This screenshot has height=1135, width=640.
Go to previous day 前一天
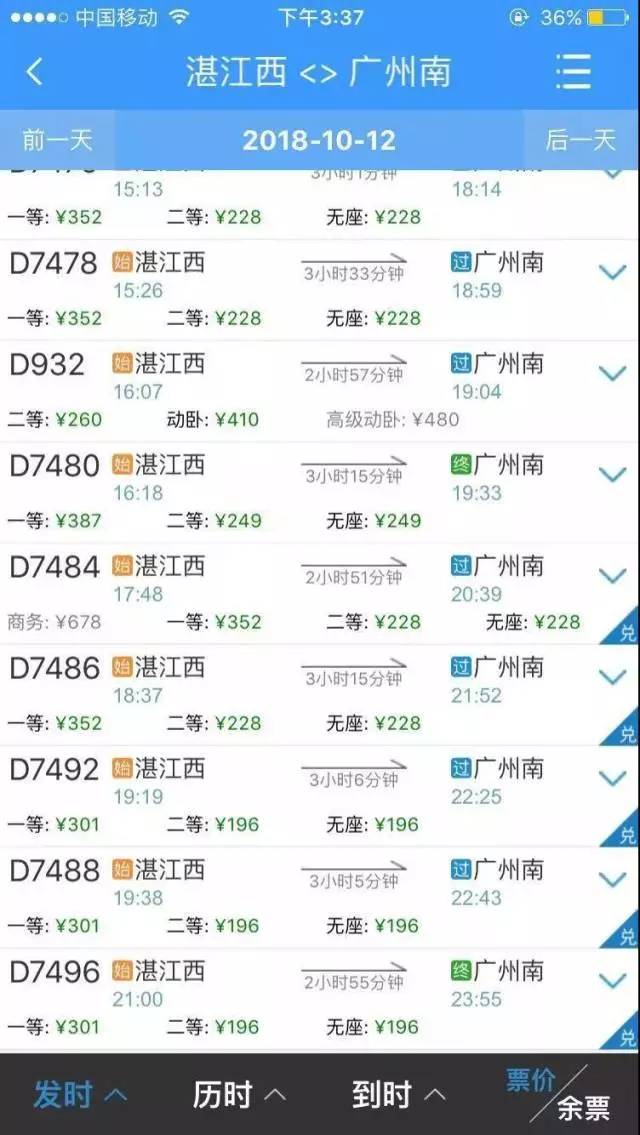point(57,140)
